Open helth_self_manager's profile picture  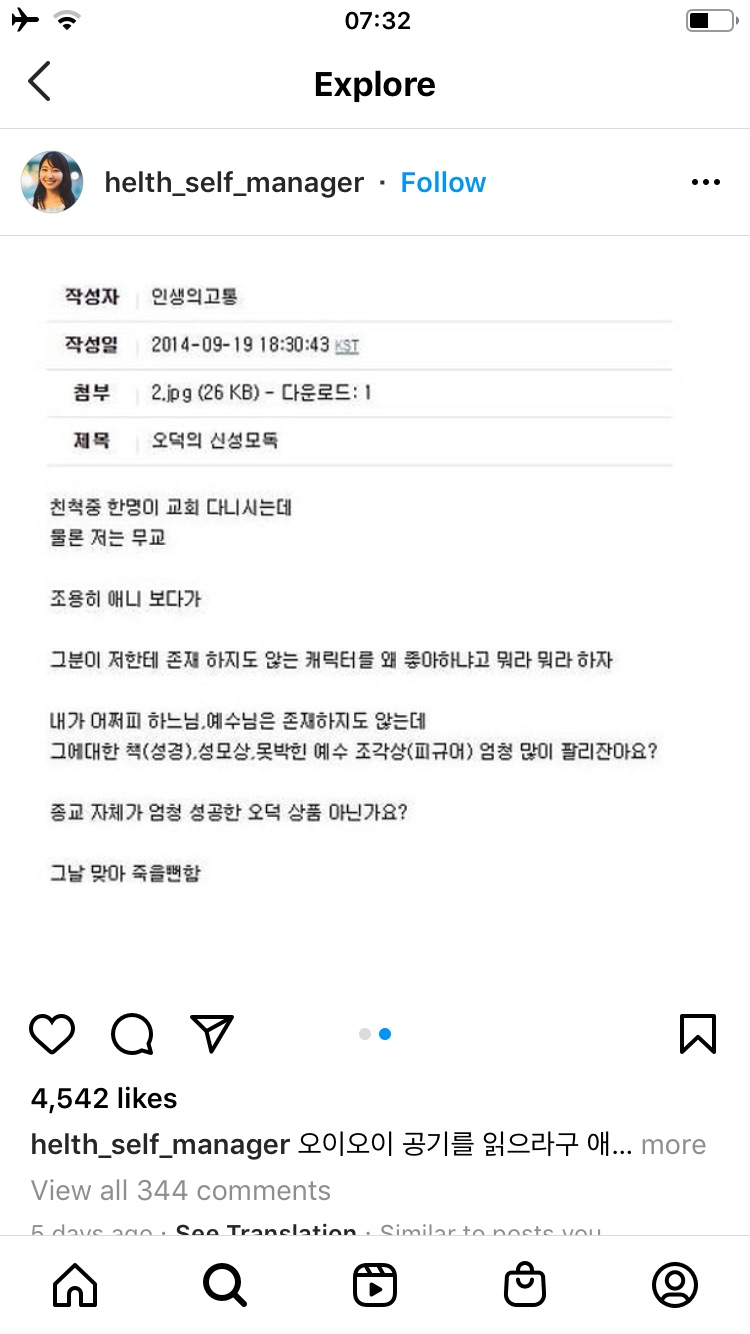coord(52,182)
